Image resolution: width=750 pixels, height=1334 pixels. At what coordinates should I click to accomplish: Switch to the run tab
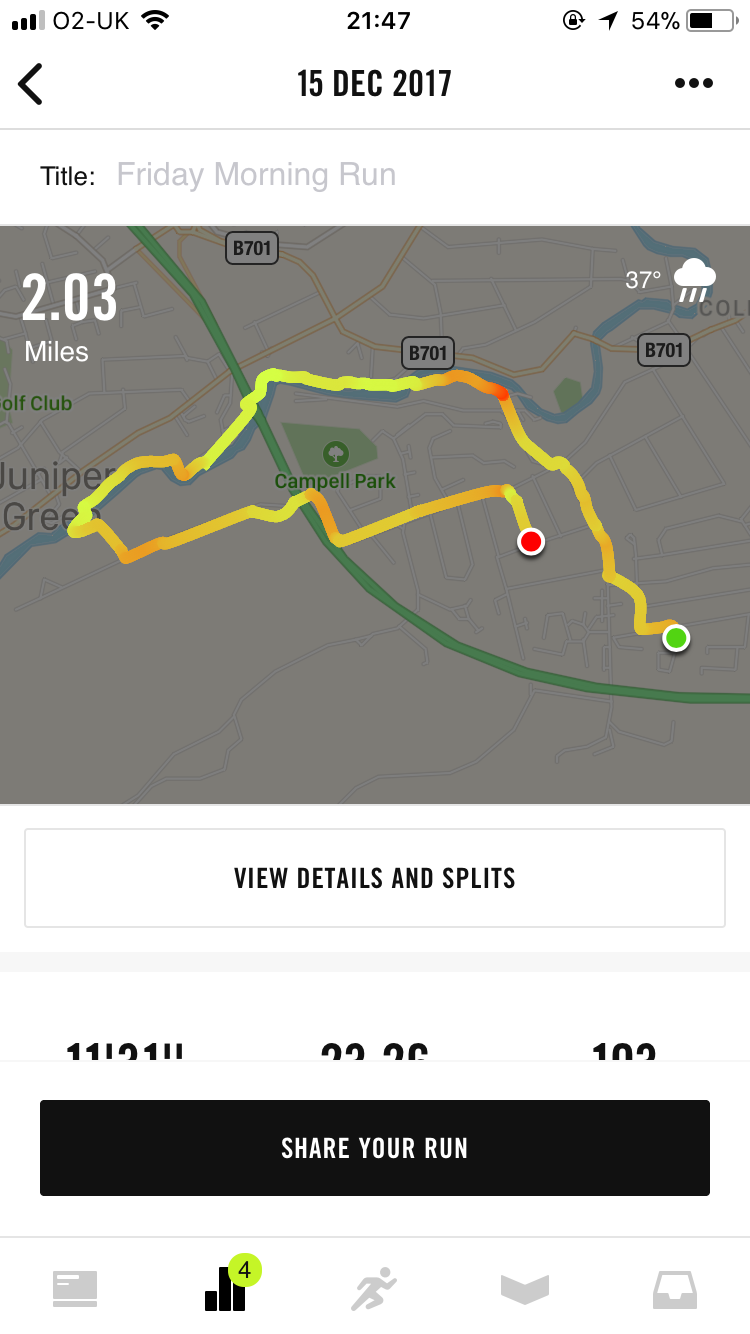[374, 1288]
